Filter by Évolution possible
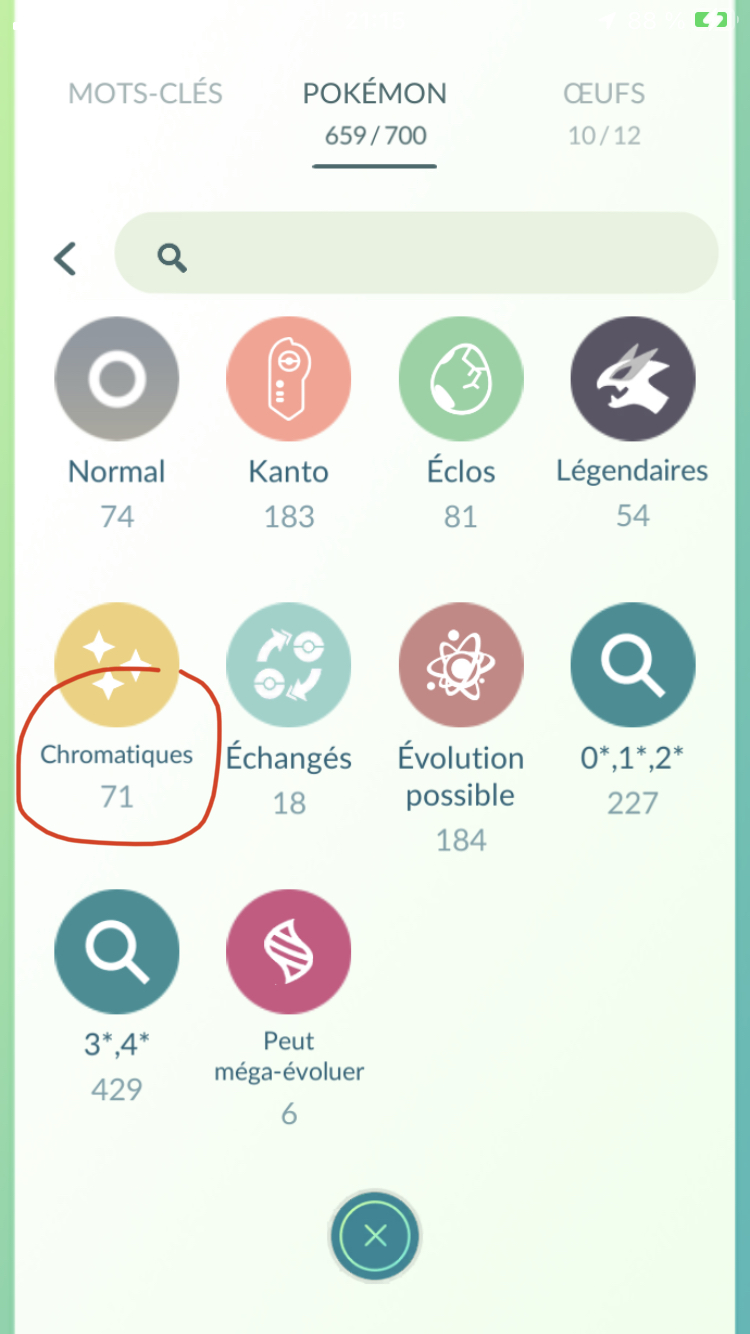The height and width of the screenshot is (1334, 750). tap(461, 665)
